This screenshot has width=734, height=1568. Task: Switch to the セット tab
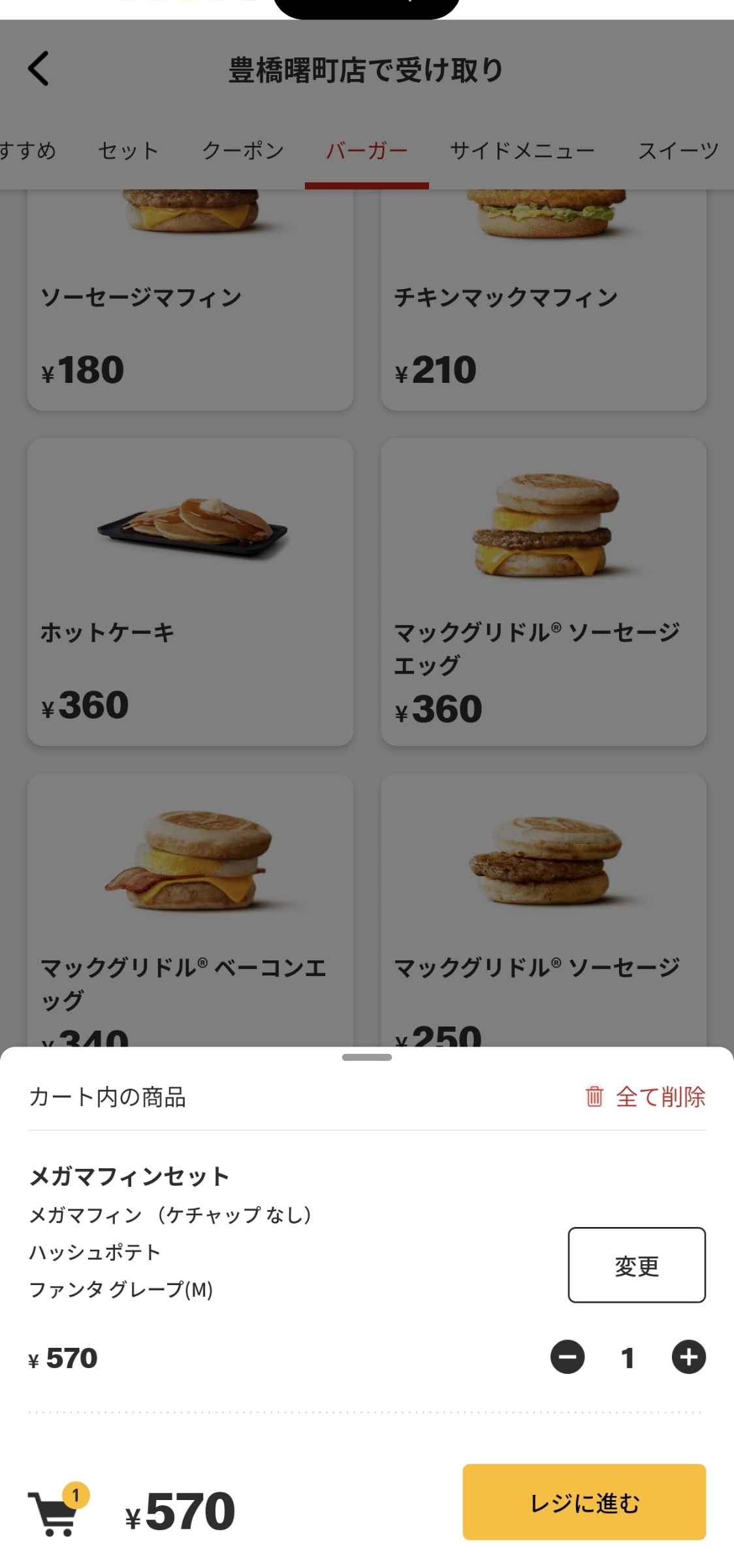(128, 151)
